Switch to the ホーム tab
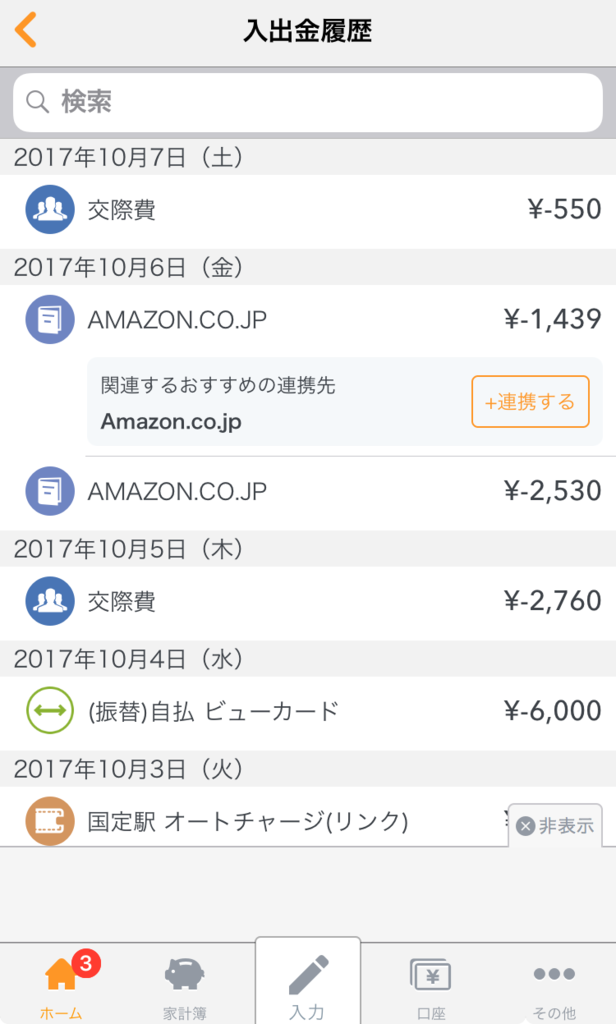Screen dimensions: 616x1024 click(x=61, y=985)
